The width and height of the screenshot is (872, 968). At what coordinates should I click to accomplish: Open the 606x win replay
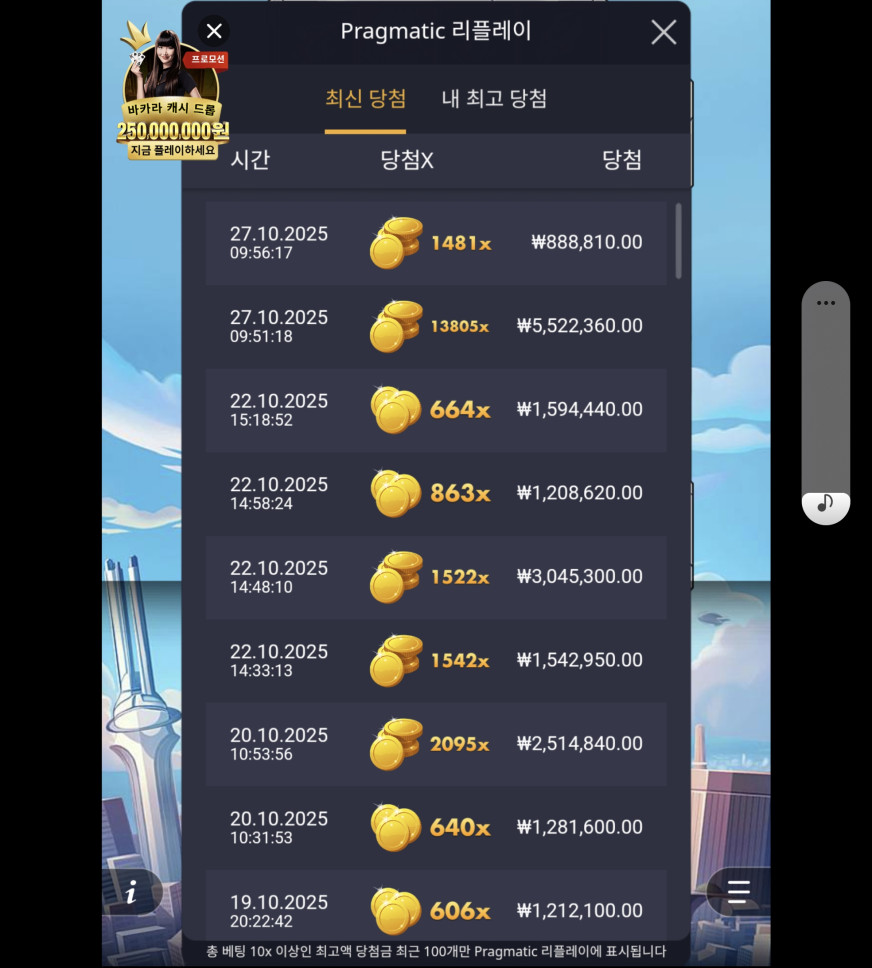click(436, 910)
